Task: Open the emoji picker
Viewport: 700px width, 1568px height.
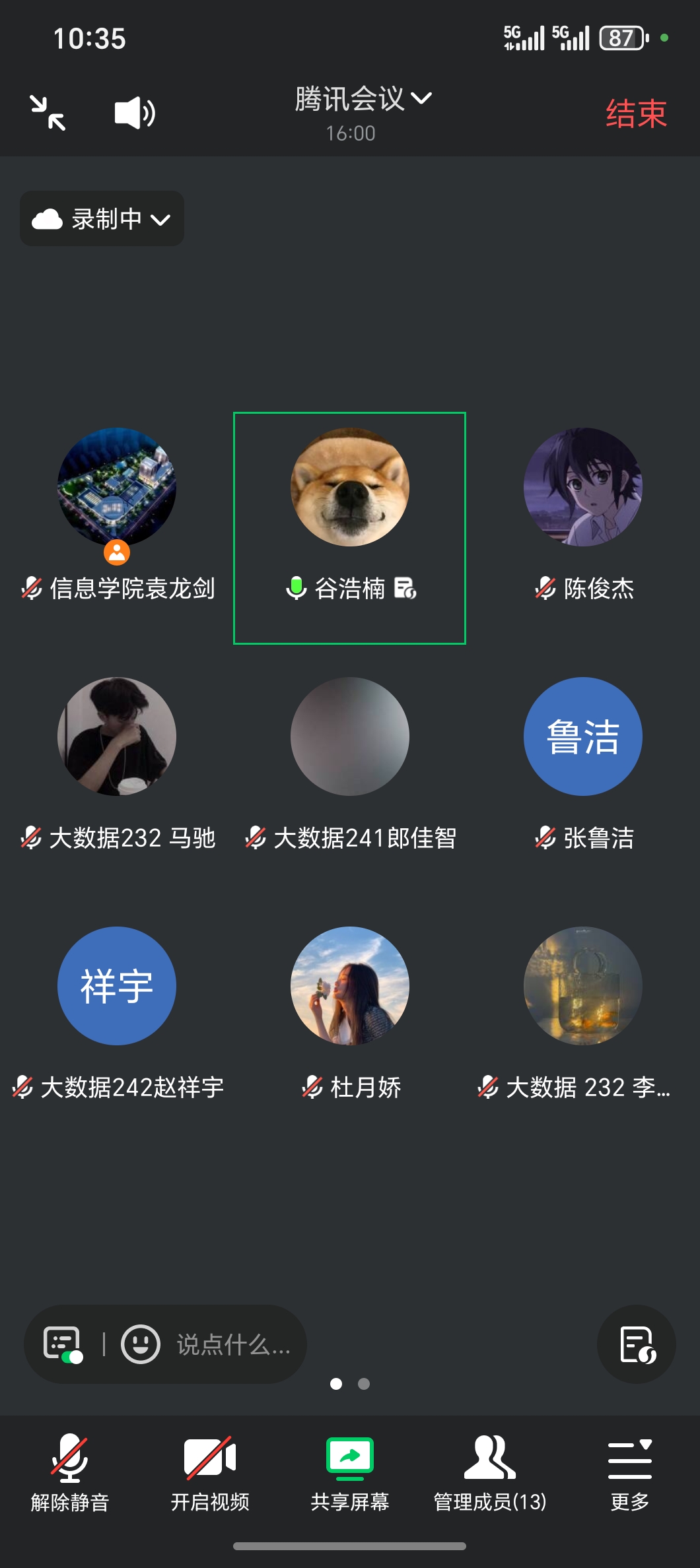Action: (141, 1344)
